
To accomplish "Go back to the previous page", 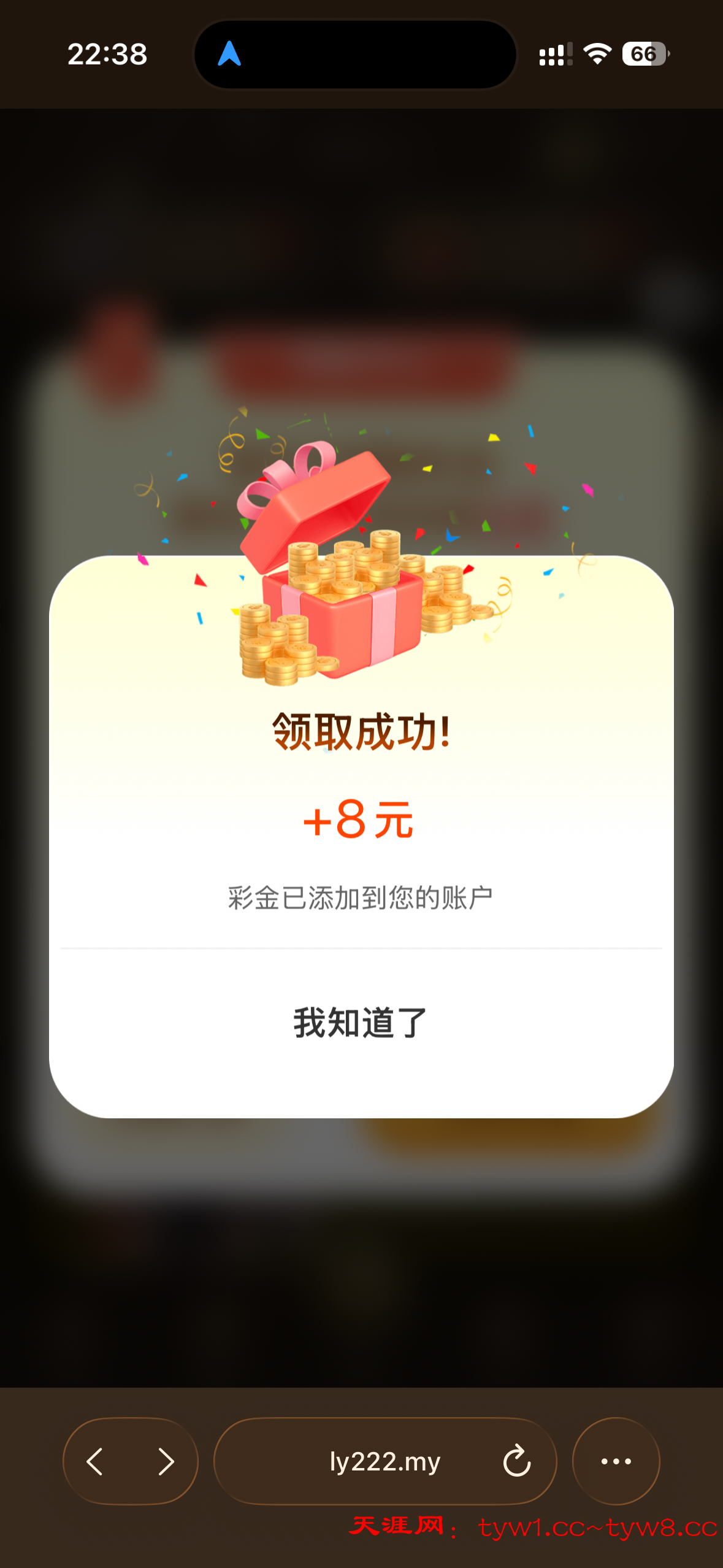I will pyautogui.click(x=95, y=1461).
